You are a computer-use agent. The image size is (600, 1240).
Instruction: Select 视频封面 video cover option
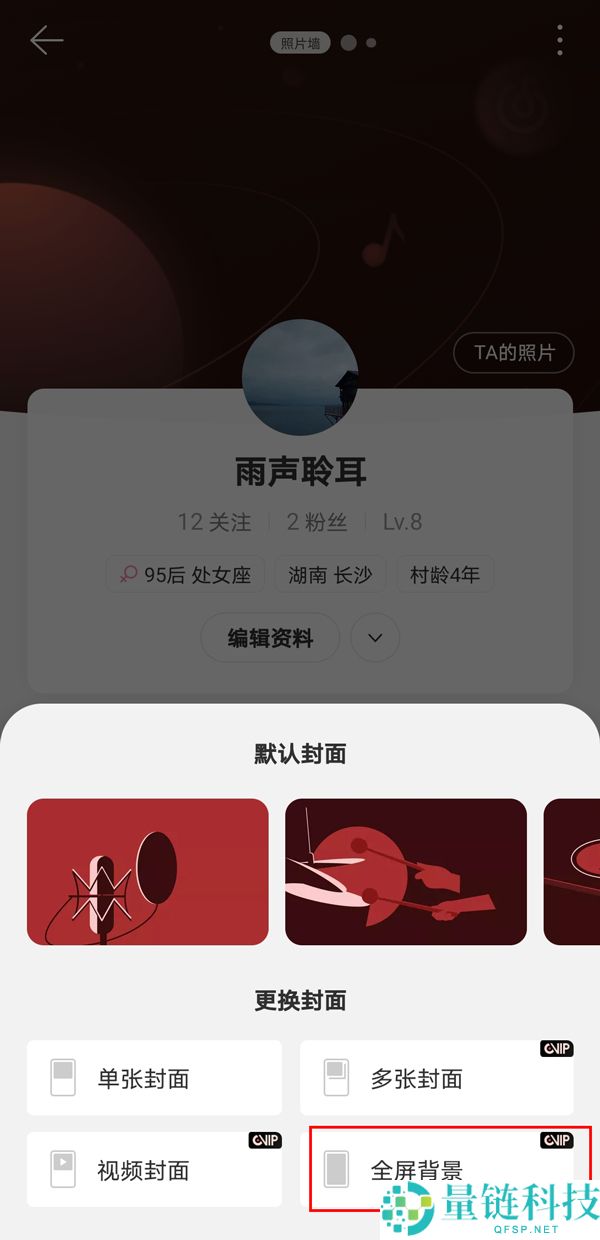(x=154, y=1169)
